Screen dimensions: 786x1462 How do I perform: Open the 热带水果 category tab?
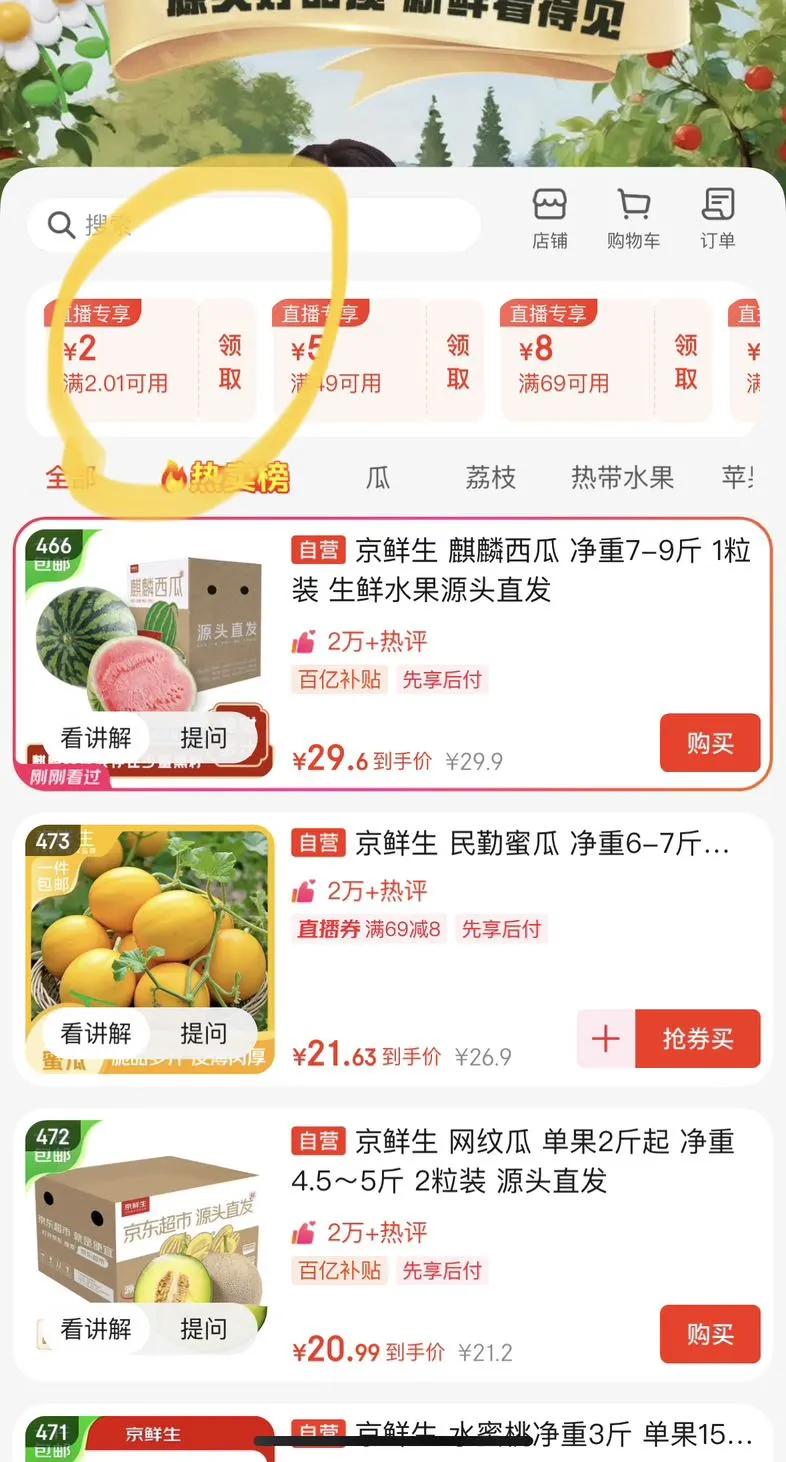(622, 478)
